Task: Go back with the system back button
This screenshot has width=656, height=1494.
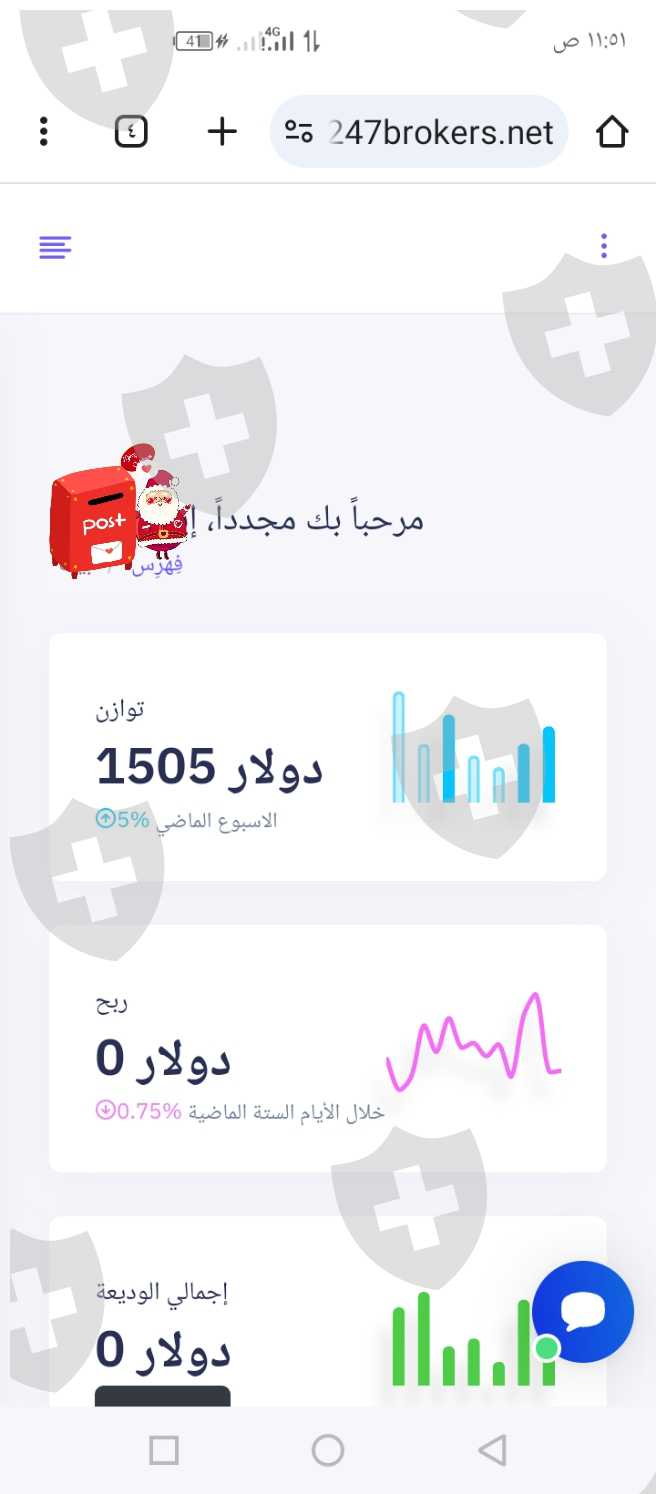Action: click(492, 1449)
